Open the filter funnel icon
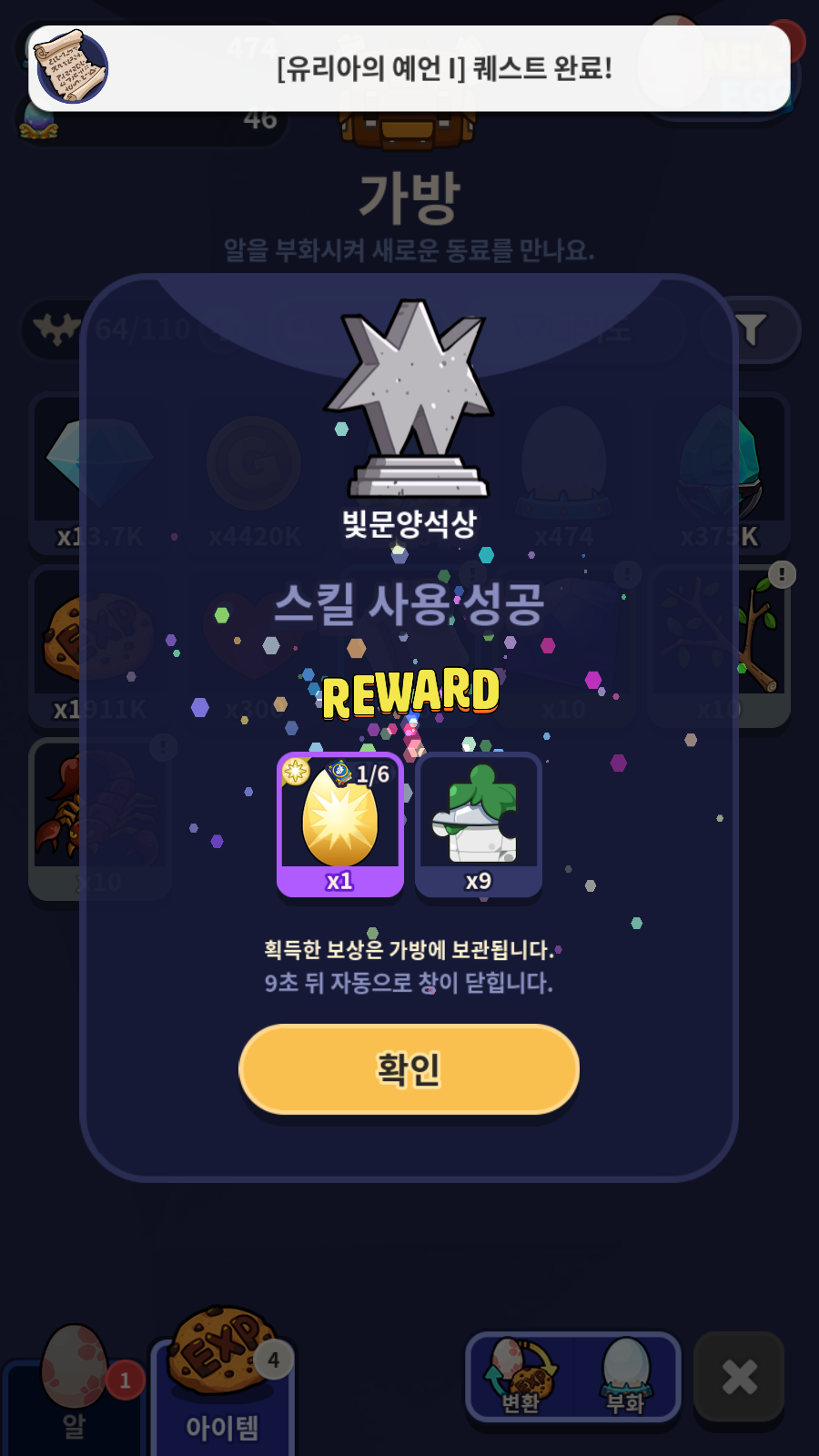This screenshot has height=1456, width=819. (751, 329)
